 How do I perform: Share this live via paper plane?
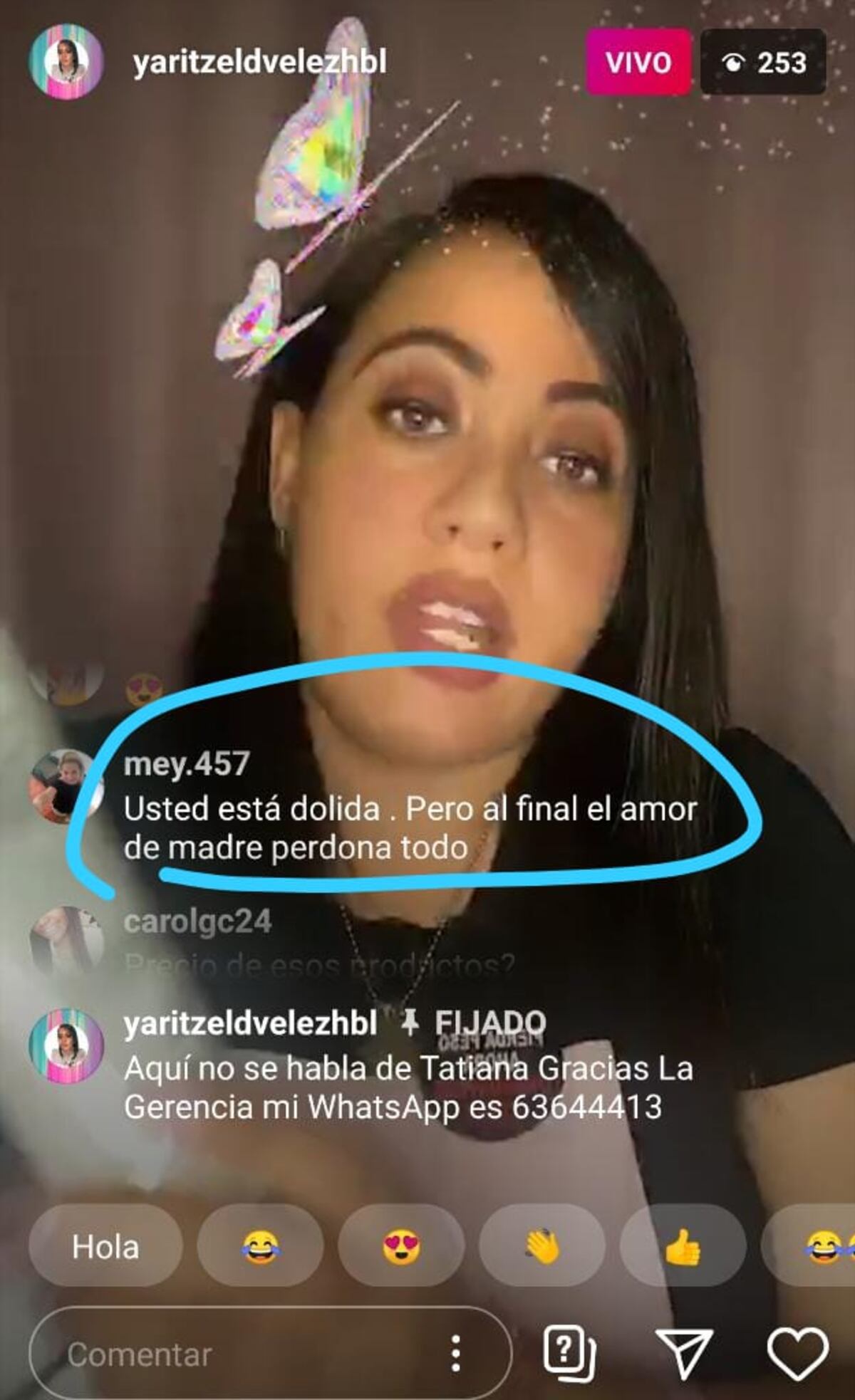pos(683,1353)
